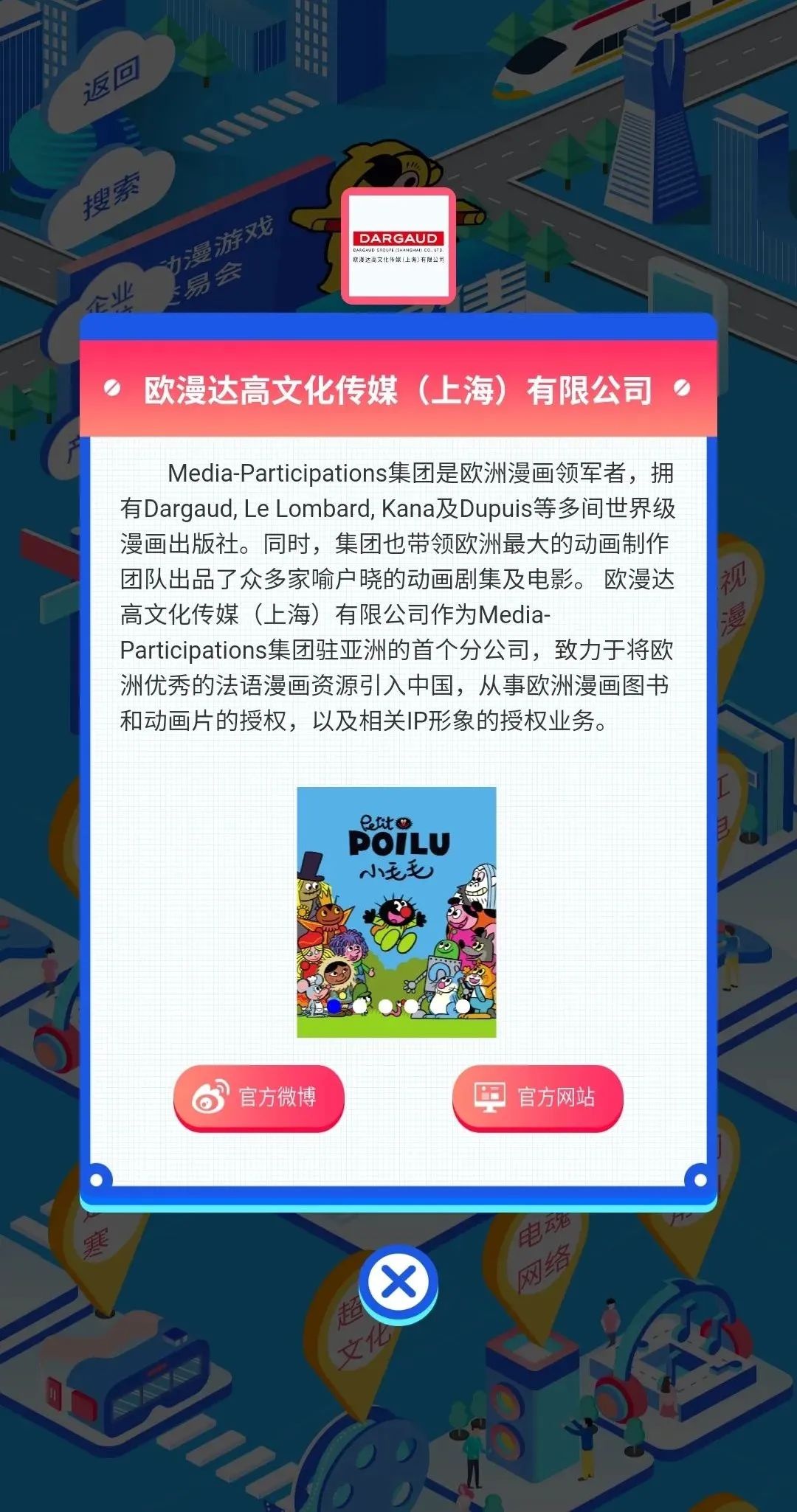Open the Petit Poilu carousel image
The image size is (797, 1512).
[x=397, y=912]
